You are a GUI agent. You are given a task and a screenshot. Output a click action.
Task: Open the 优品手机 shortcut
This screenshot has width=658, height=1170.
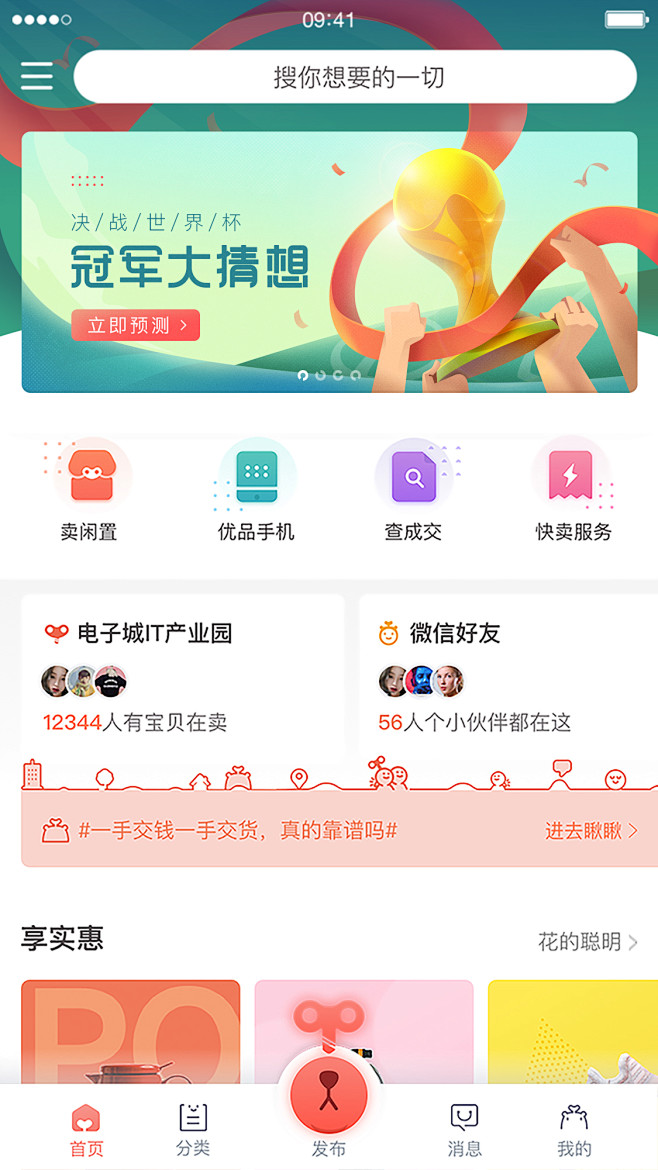pyautogui.click(x=256, y=489)
